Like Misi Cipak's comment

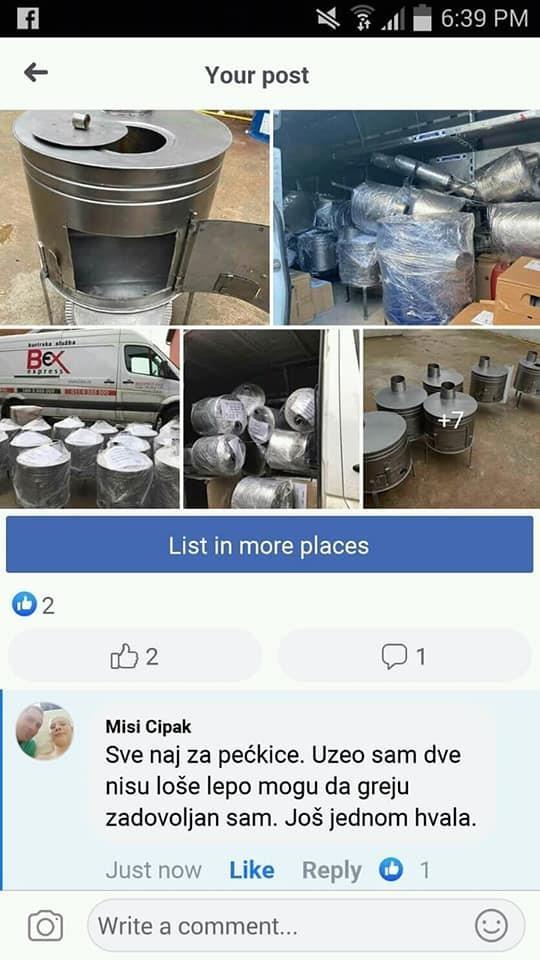pos(252,870)
